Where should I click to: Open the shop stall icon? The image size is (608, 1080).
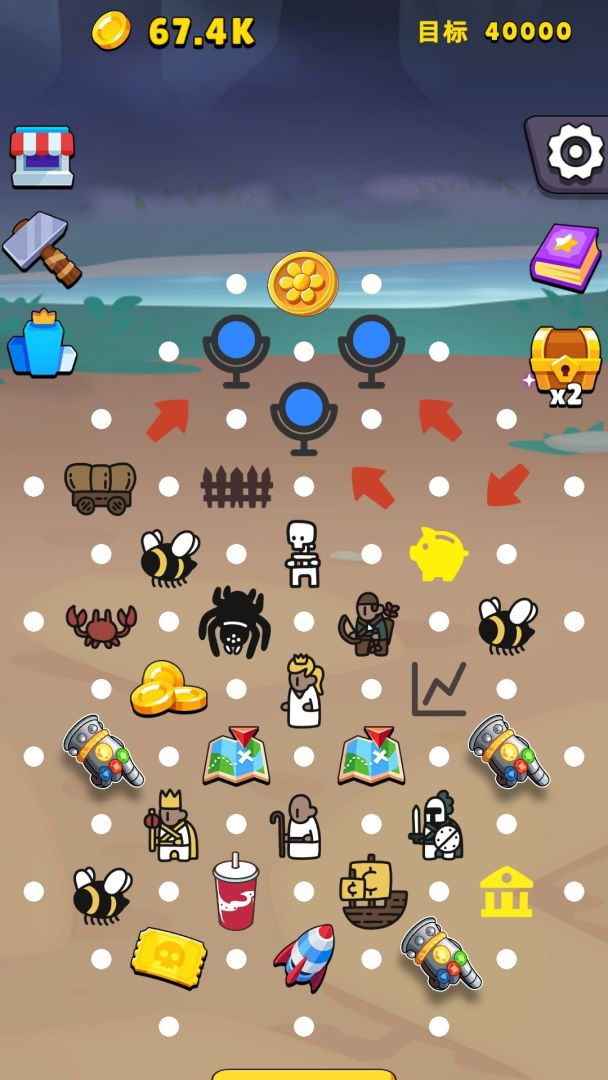[42, 156]
